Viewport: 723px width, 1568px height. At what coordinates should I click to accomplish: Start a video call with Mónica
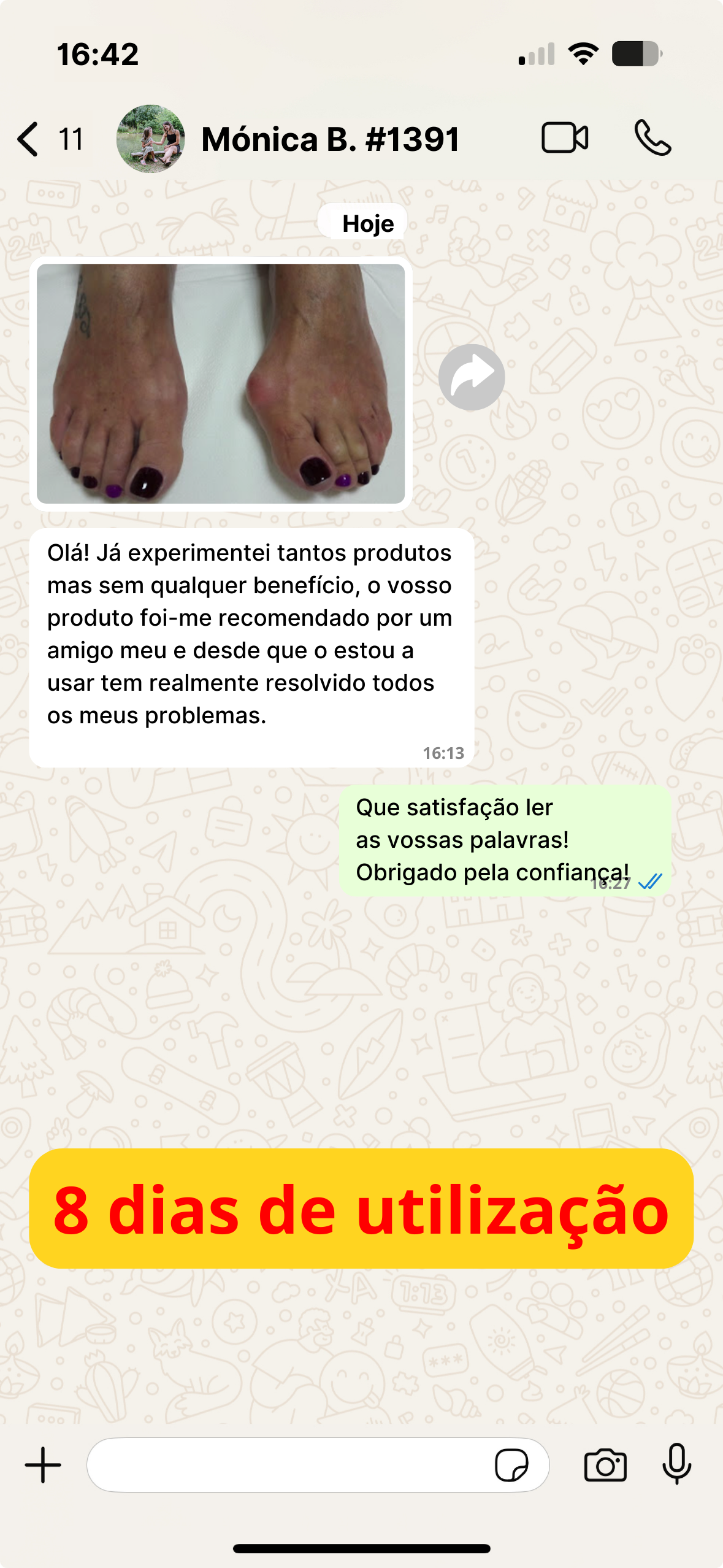(565, 137)
